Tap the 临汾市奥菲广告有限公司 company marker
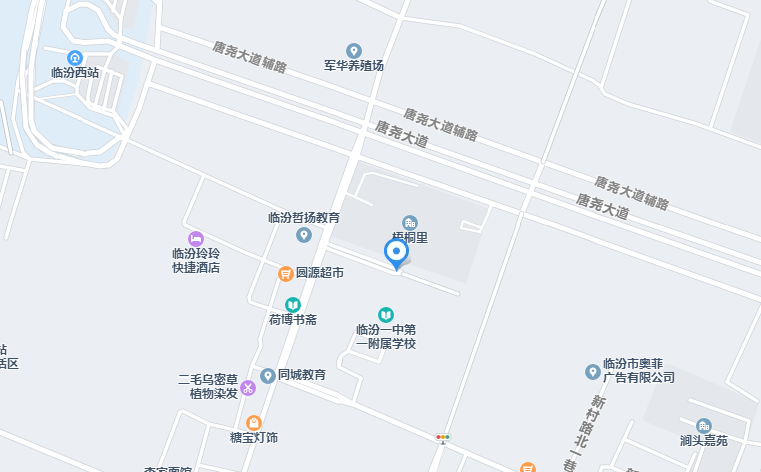Screen dimensions: 761x472 click(x=593, y=372)
